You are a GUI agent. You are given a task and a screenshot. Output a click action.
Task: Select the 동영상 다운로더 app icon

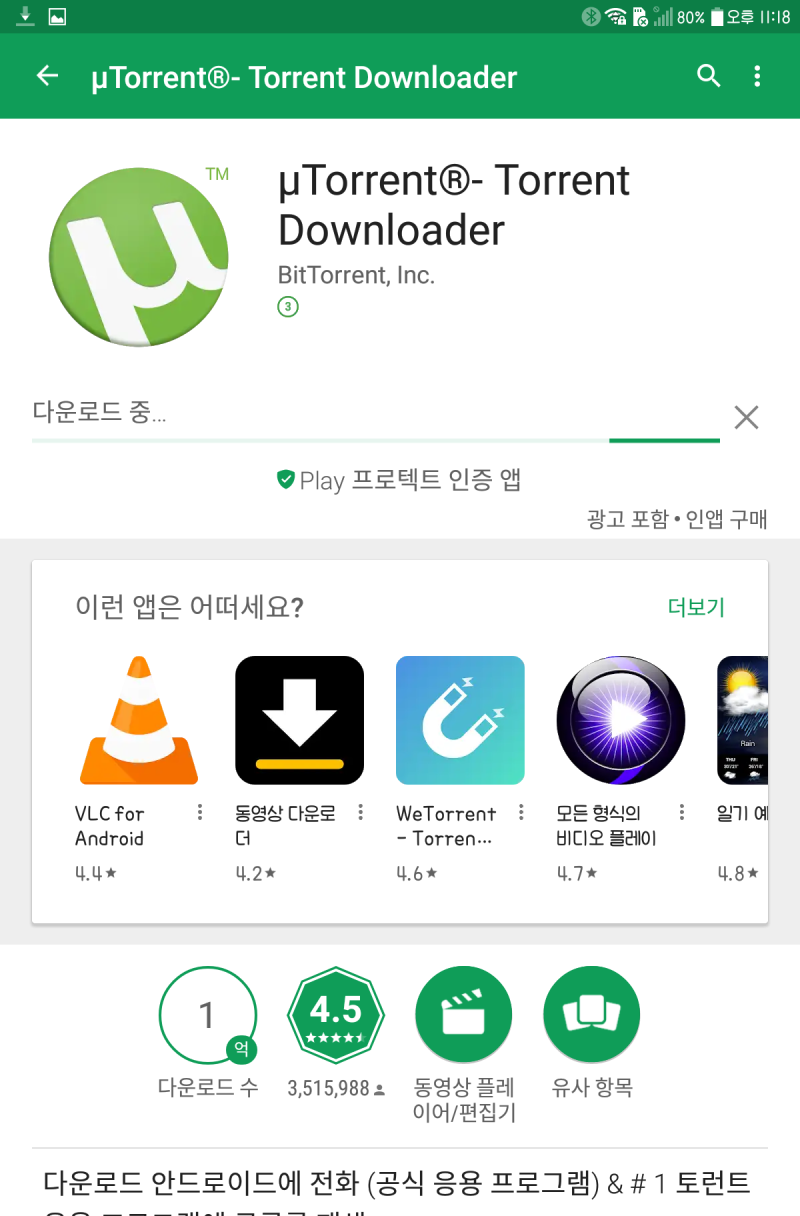point(300,719)
